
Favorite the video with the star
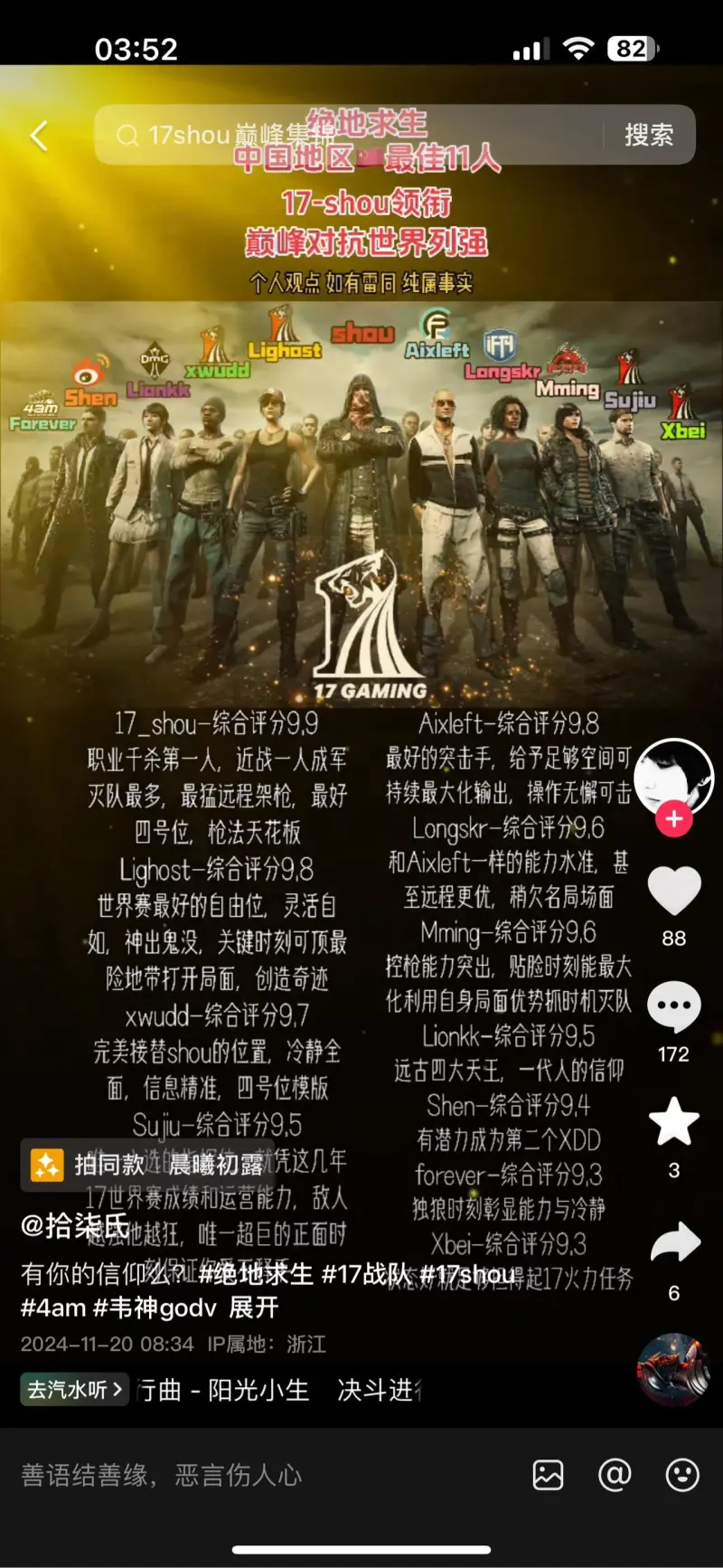(x=674, y=1122)
